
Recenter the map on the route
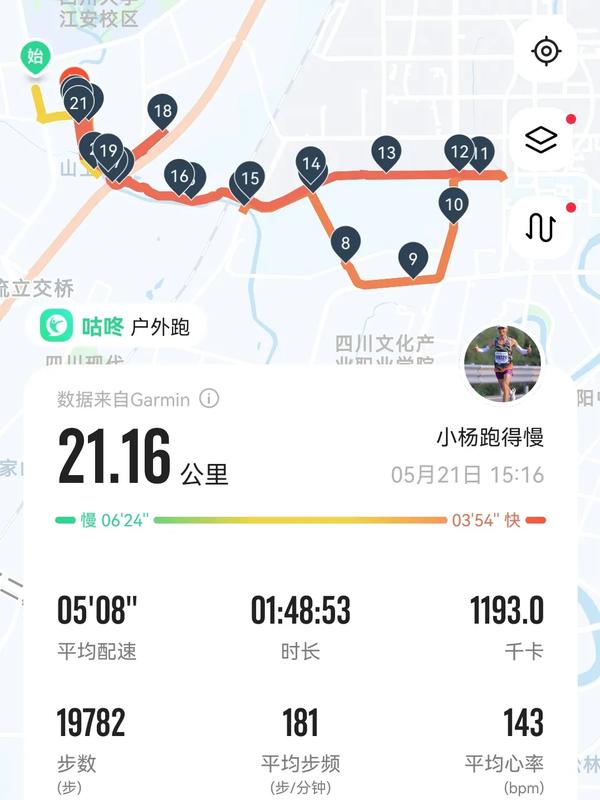point(545,51)
